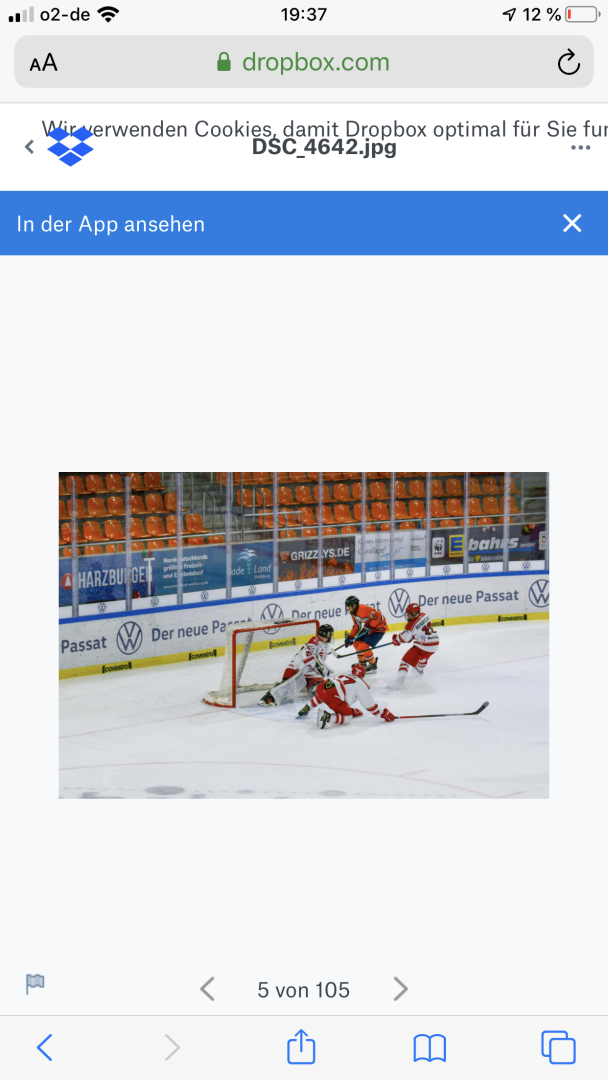608x1080 pixels.
Task: Go to the next photo
Action: pyautogui.click(x=400, y=989)
